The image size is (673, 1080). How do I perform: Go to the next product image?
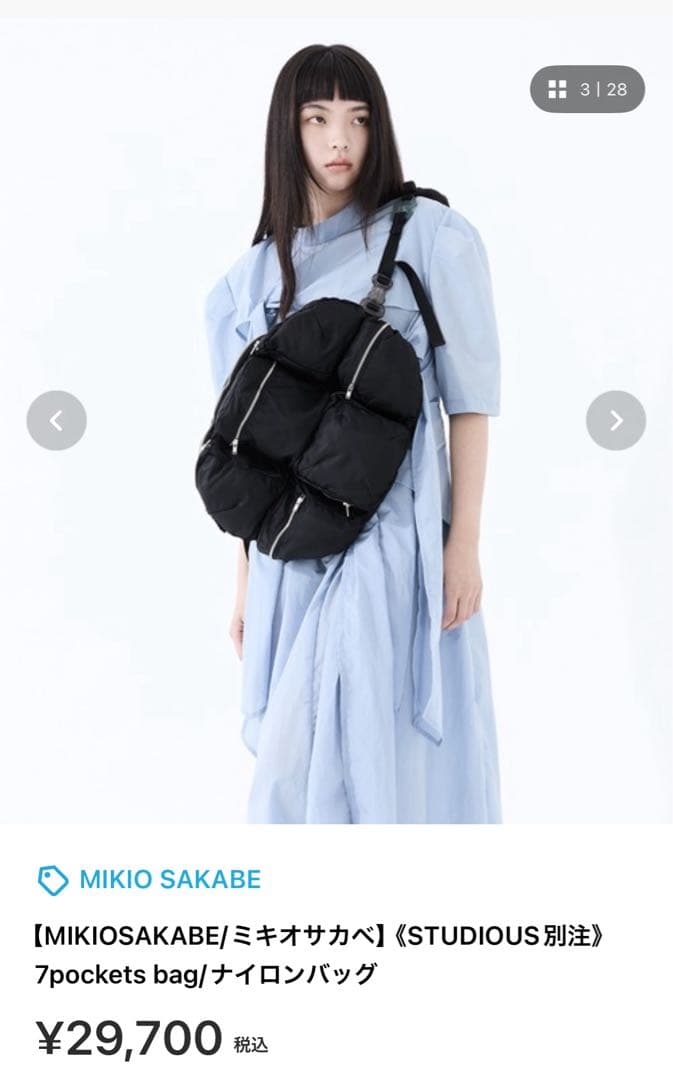click(x=615, y=420)
